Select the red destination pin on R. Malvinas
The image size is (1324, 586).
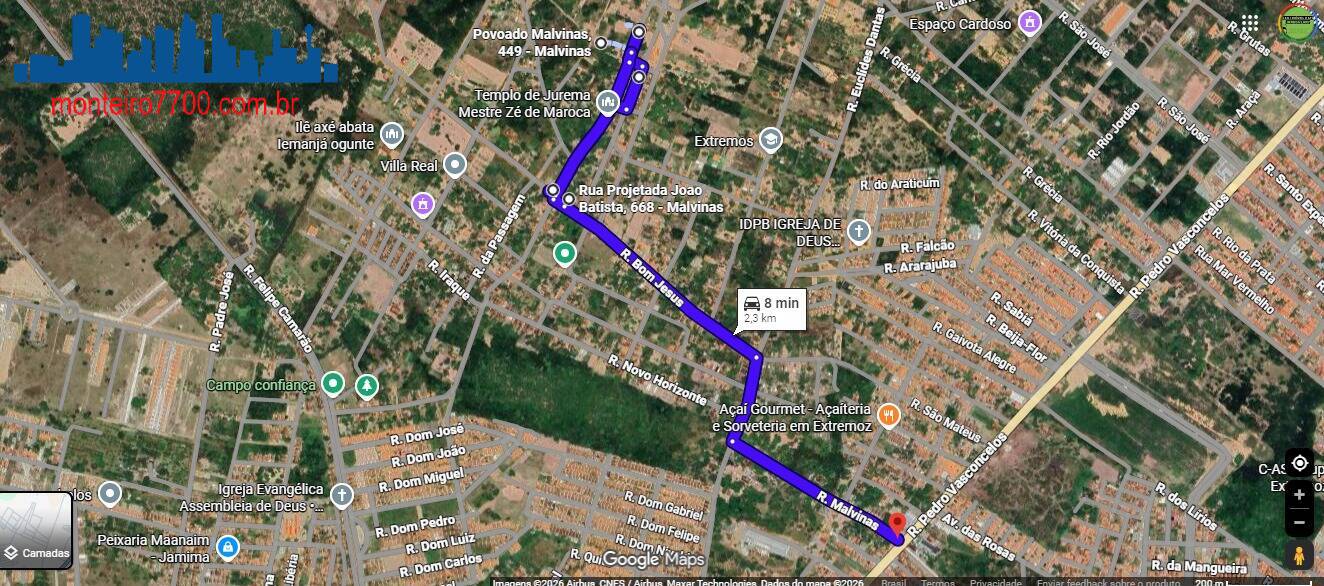(897, 525)
